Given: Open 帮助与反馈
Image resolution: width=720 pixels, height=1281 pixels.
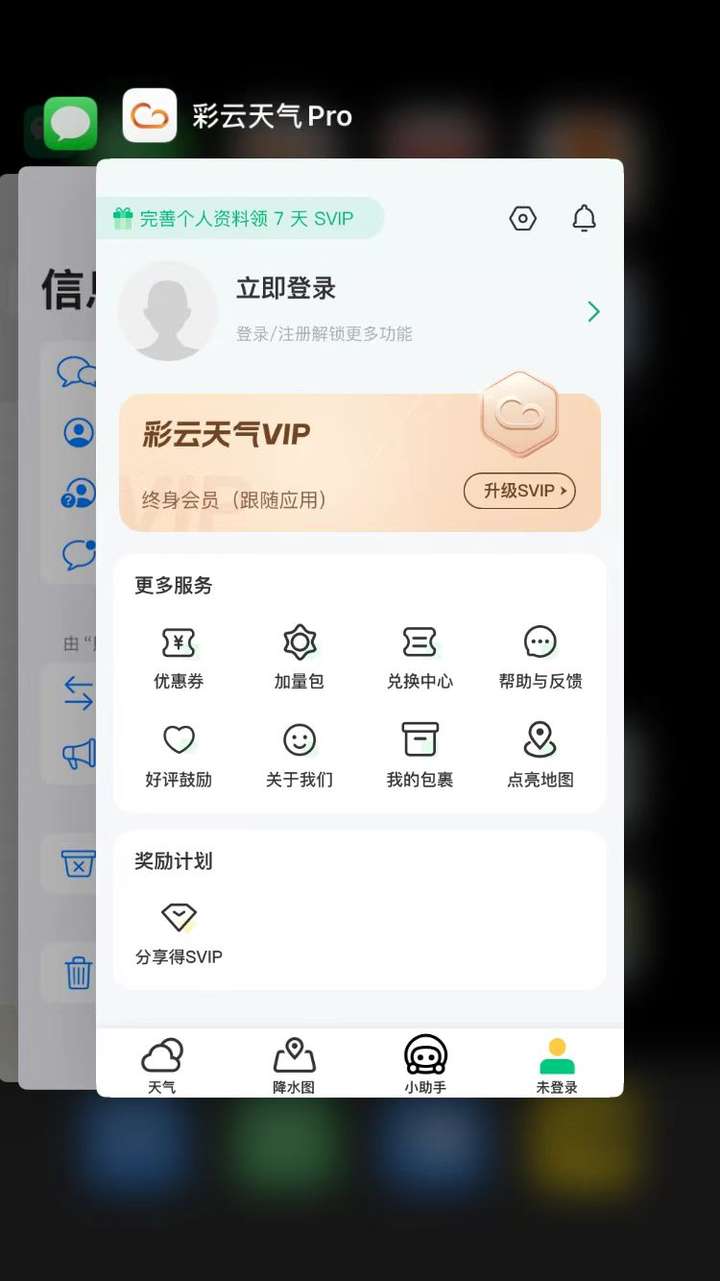Looking at the screenshot, I should click(540, 658).
